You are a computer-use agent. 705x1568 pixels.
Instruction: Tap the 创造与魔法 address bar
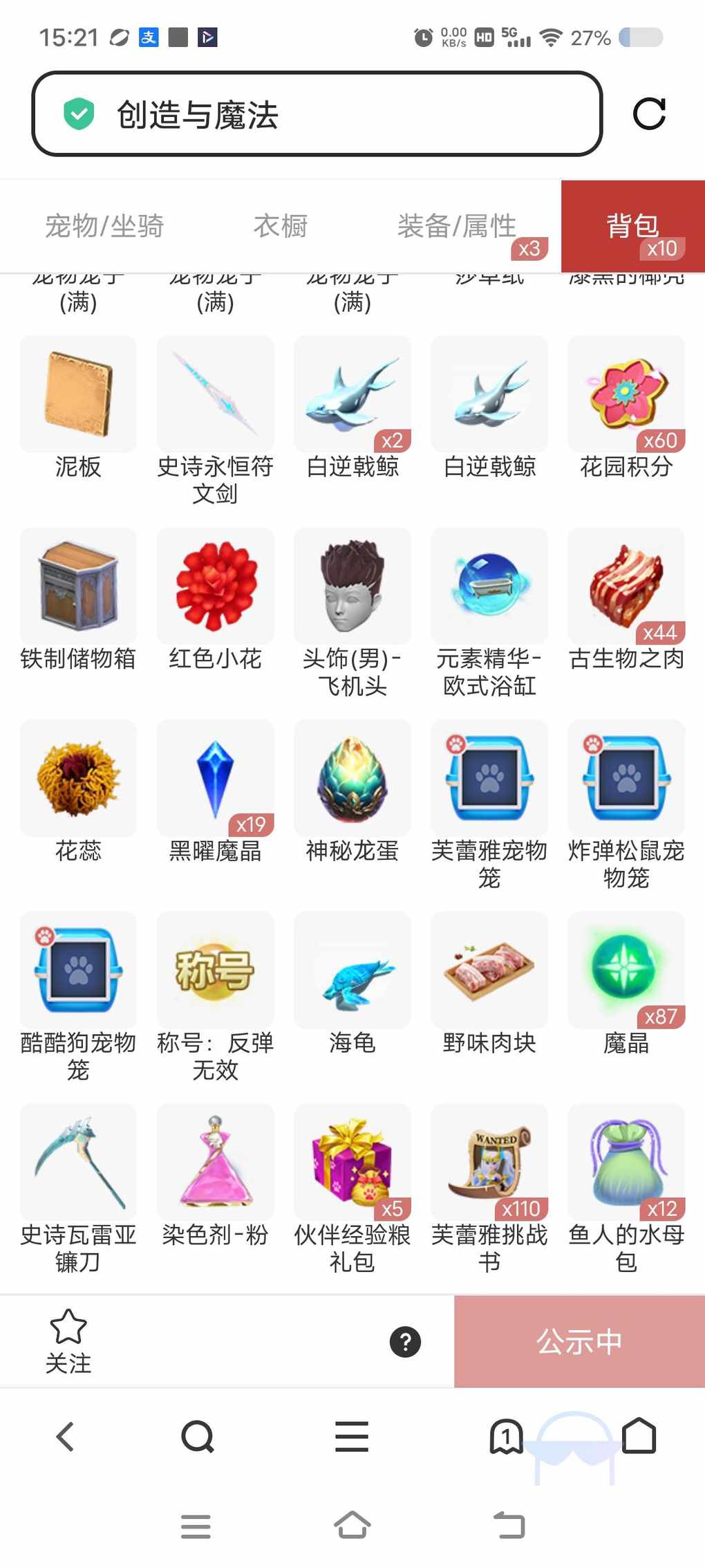coord(317,114)
